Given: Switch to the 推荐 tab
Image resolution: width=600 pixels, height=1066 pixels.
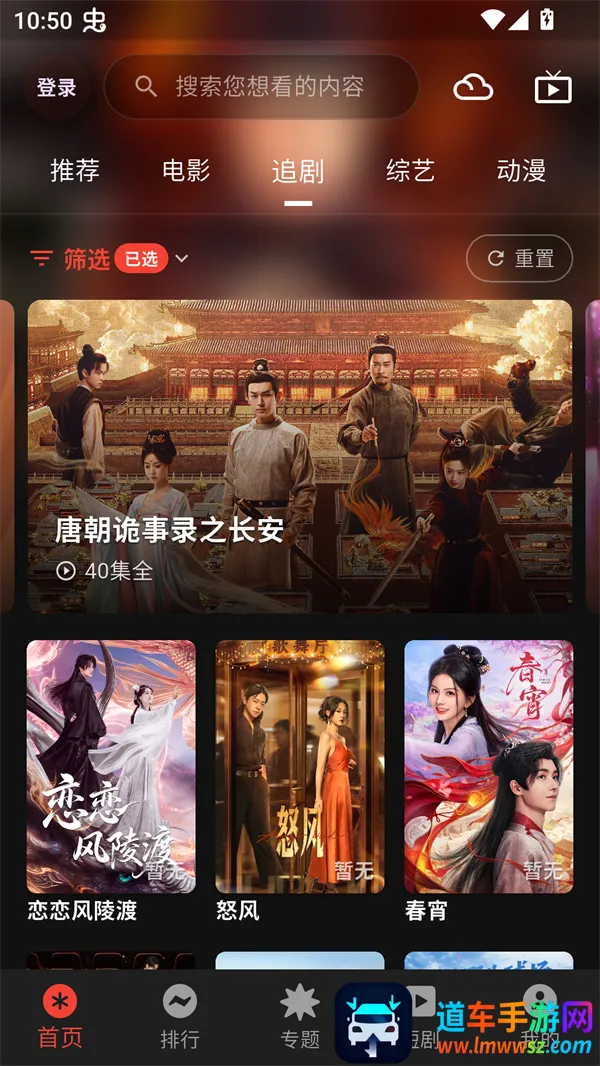Looking at the screenshot, I should pos(75,171).
